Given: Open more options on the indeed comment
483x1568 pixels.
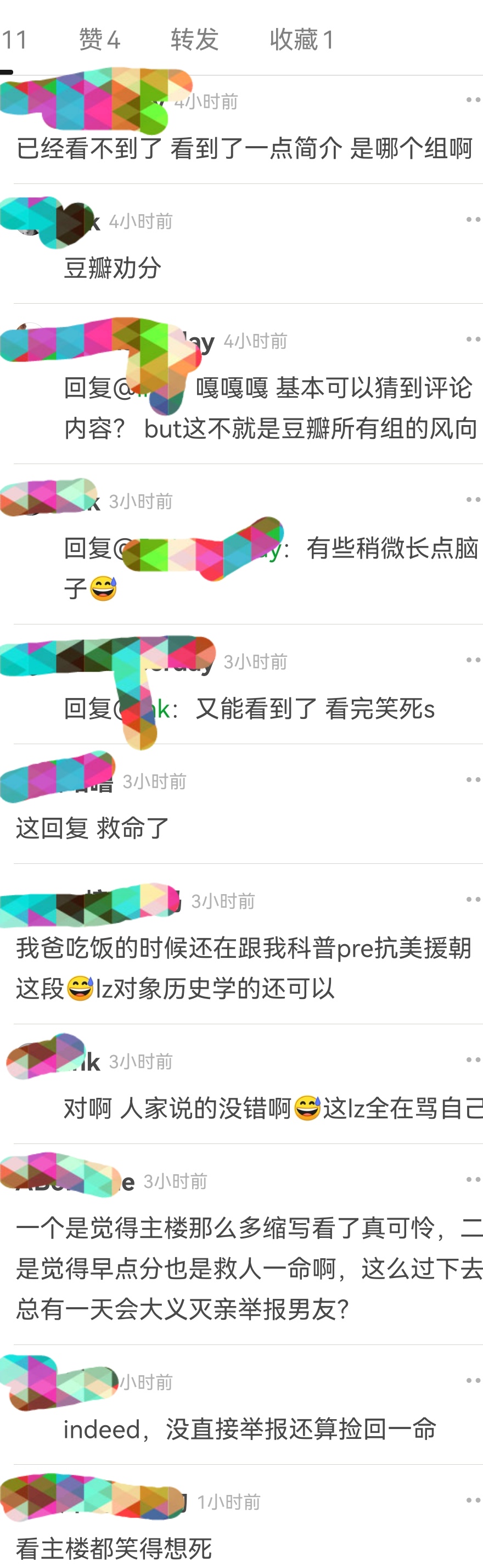Looking at the screenshot, I should pyautogui.click(x=473, y=1381).
